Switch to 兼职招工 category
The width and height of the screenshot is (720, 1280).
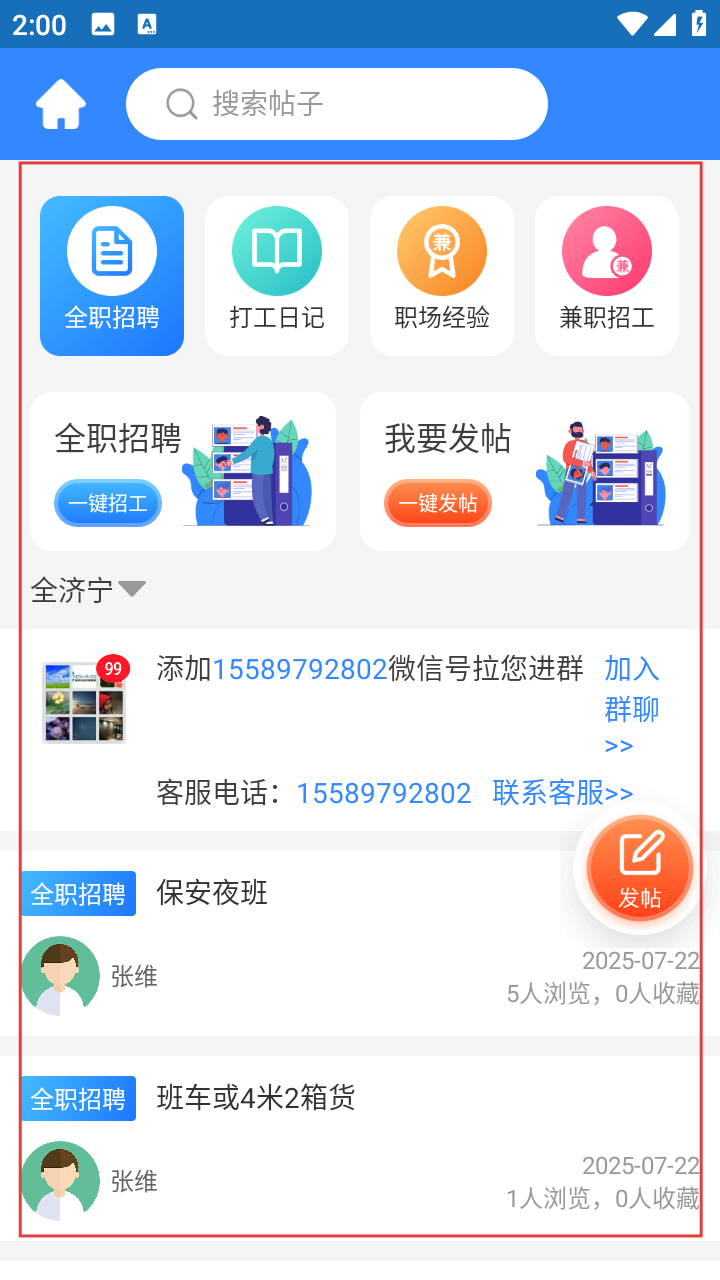607,276
